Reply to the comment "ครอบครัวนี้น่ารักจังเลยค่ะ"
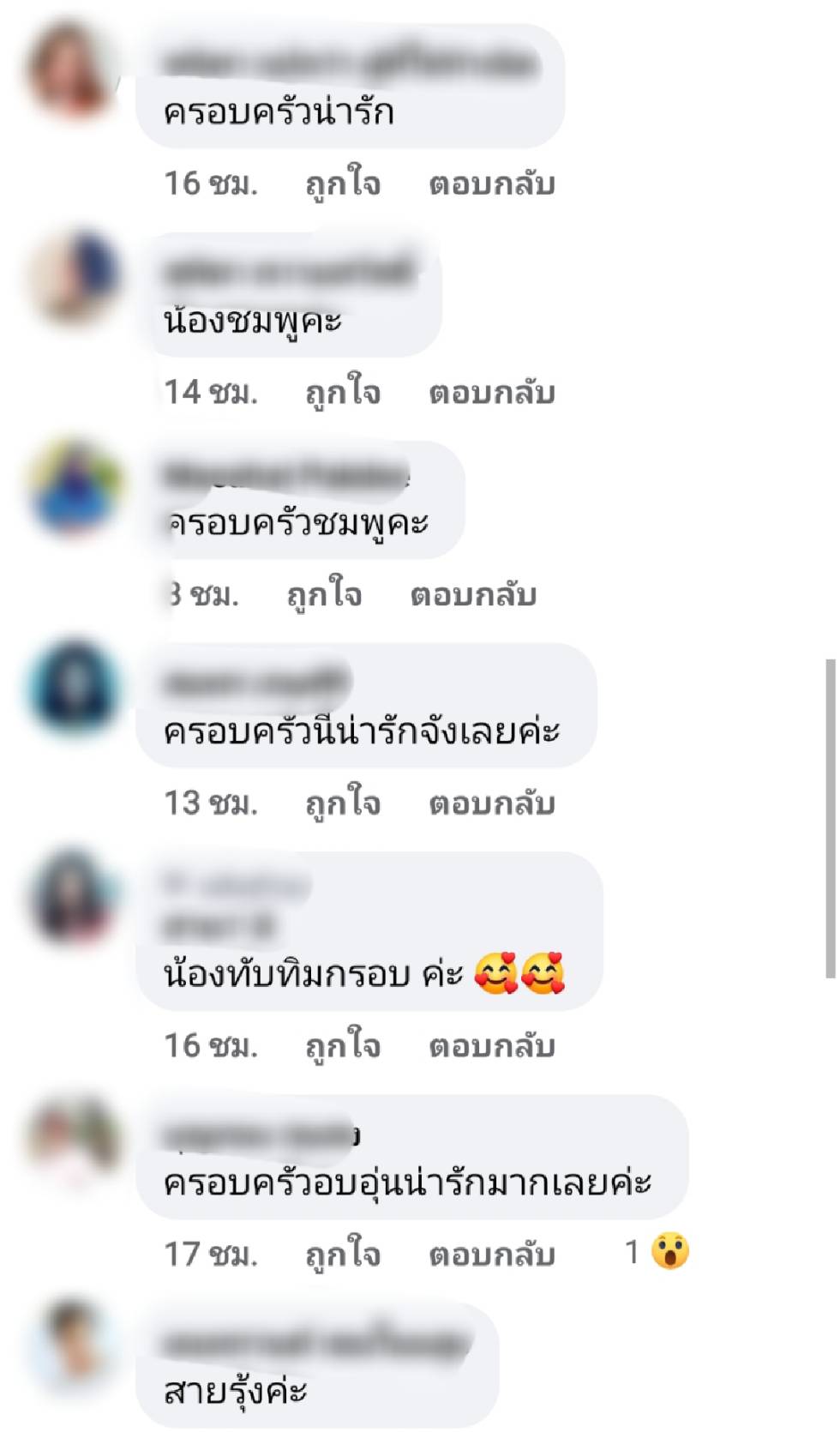 [492, 804]
